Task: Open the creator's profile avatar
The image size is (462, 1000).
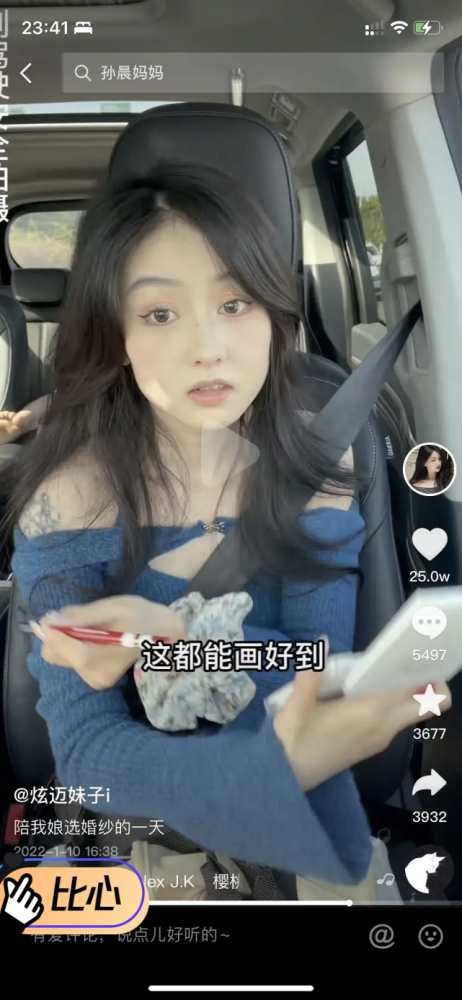Action: pyautogui.click(x=429, y=469)
